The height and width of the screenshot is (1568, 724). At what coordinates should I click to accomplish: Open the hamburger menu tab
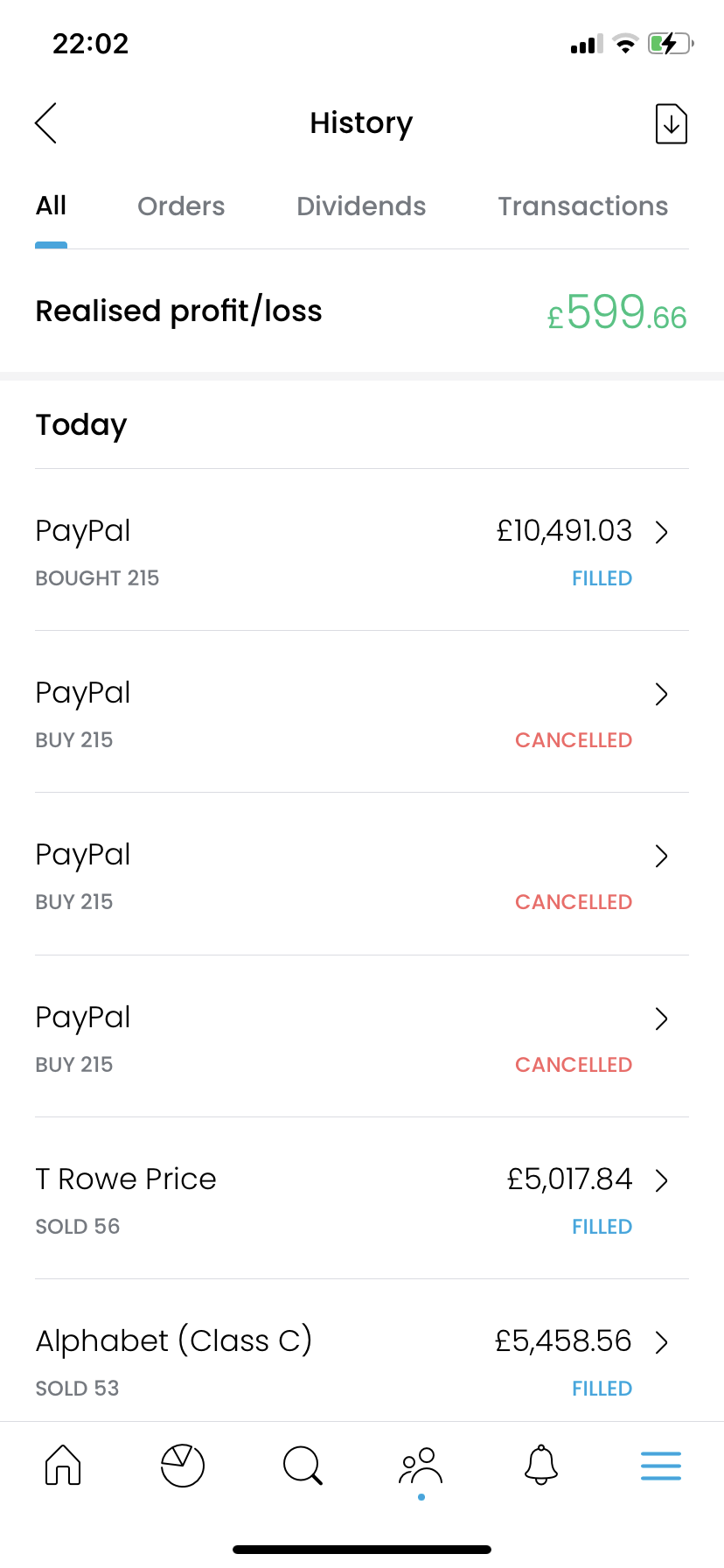pos(661,1466)
